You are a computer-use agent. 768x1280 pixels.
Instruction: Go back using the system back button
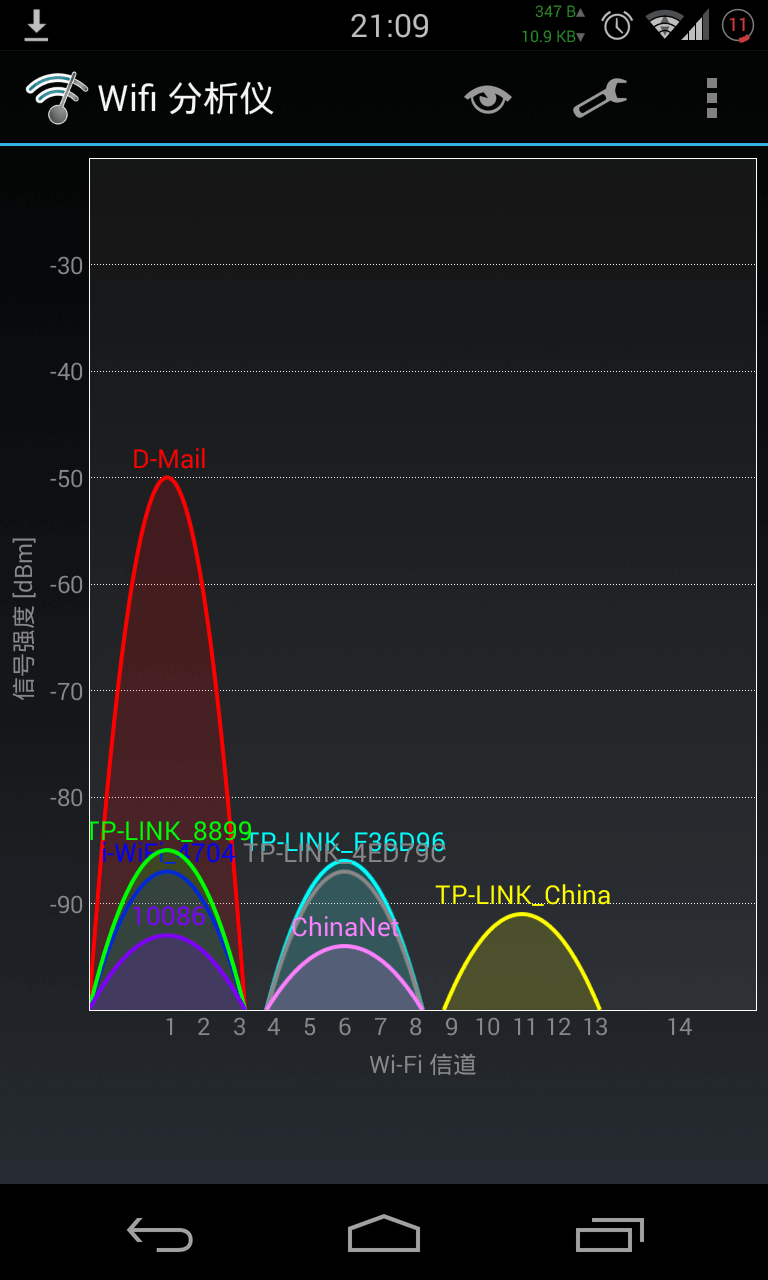point(160,1234)
